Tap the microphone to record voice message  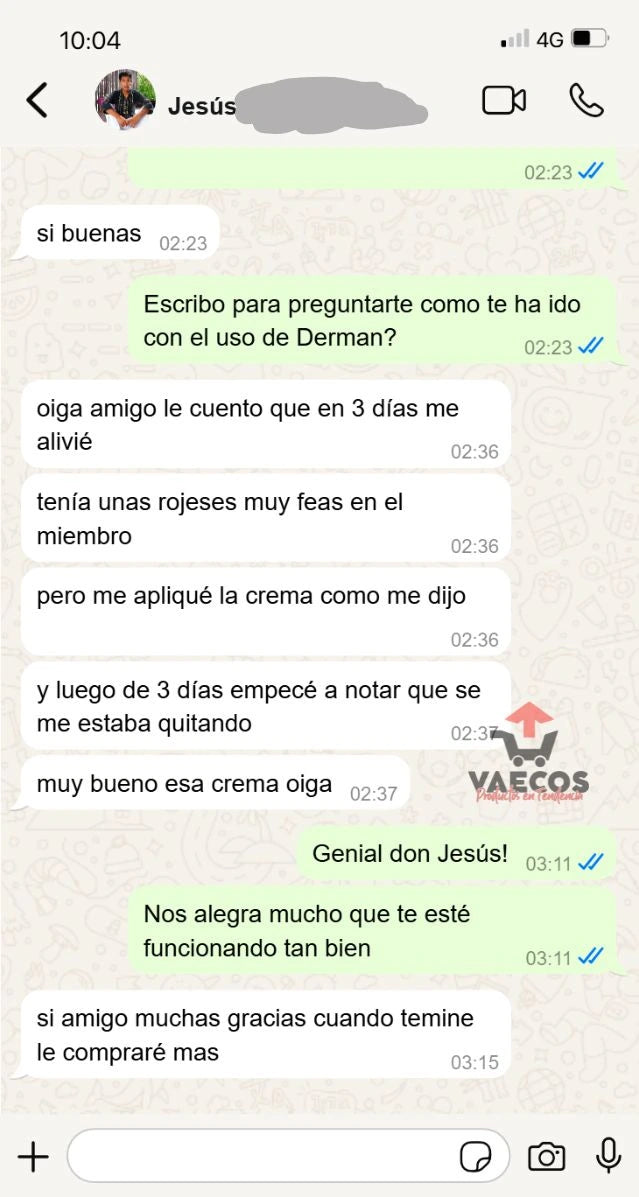point(608,1155)
